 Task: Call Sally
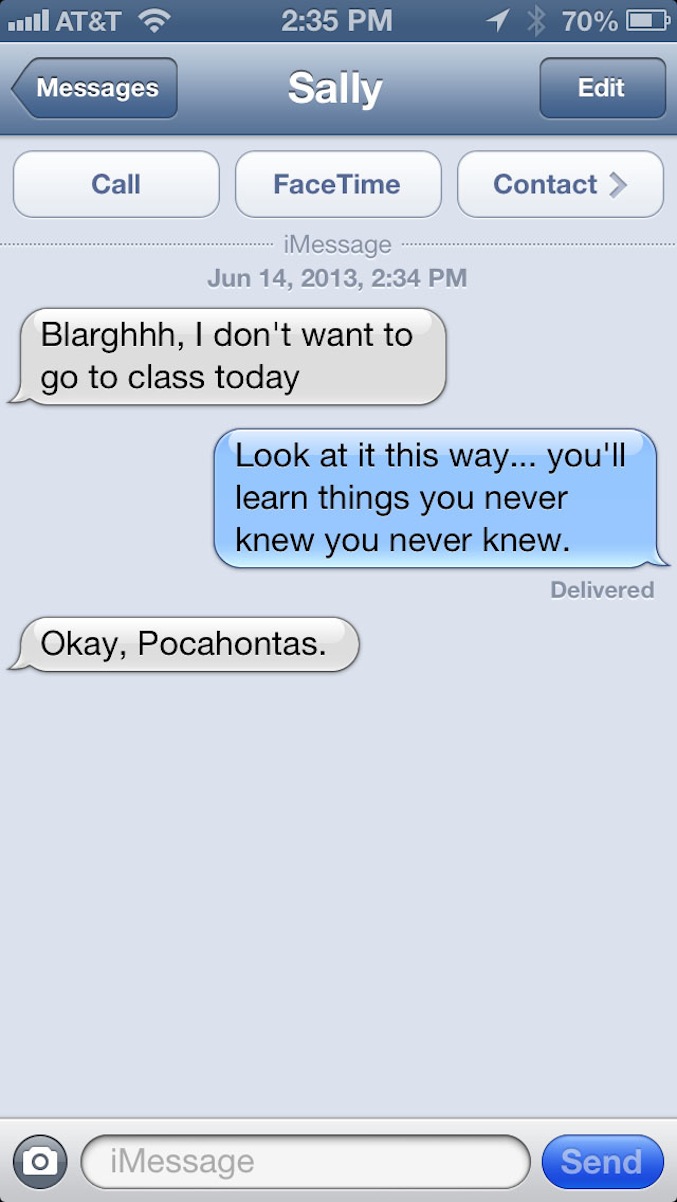pos(116,184)
